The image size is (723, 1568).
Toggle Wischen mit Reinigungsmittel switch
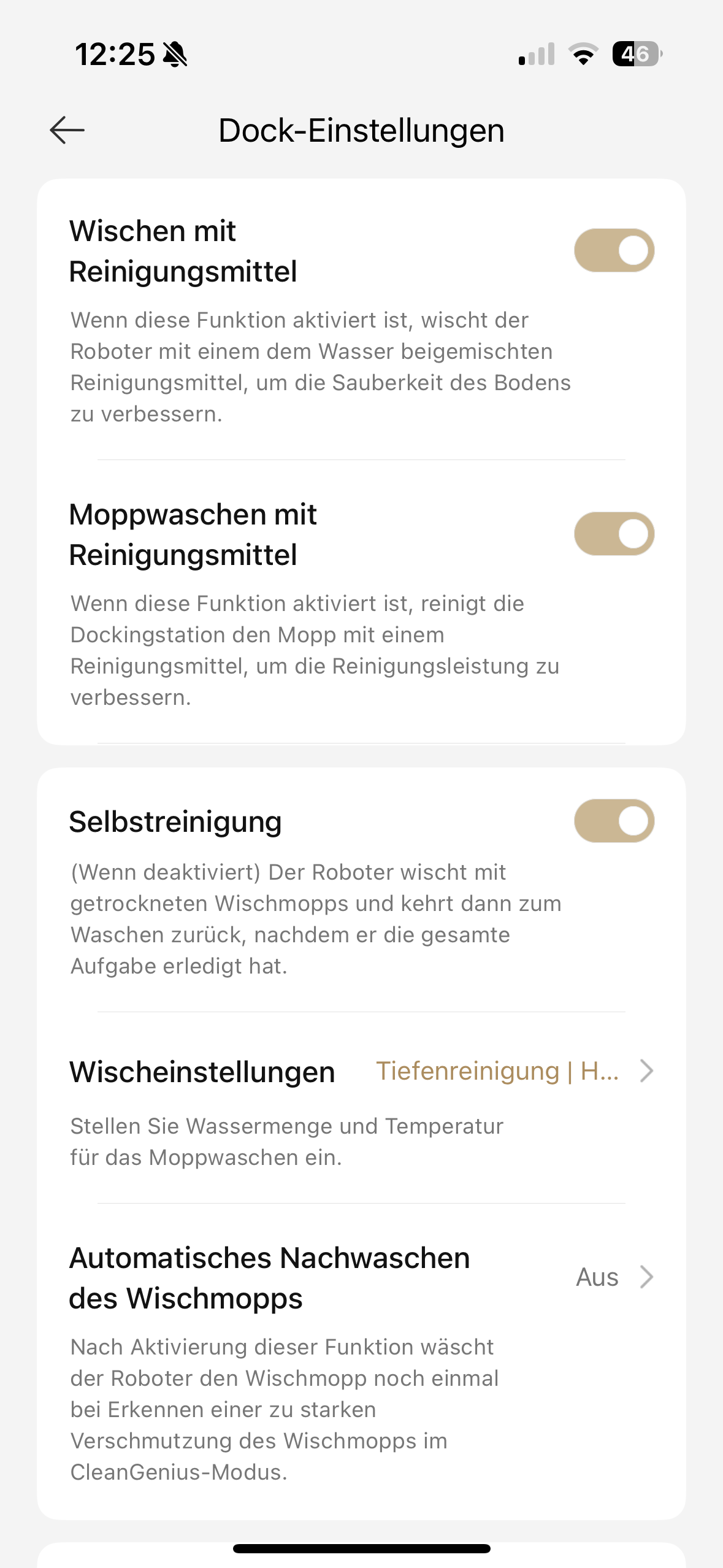pos(614,250)
